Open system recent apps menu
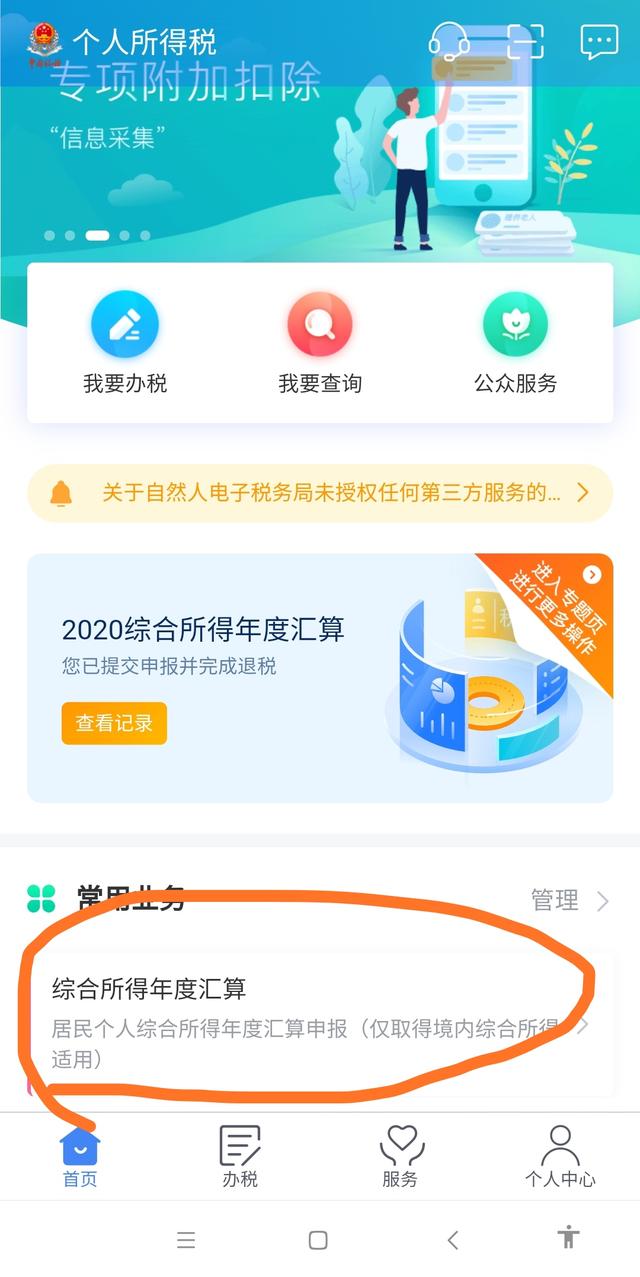 point(186,1240)
